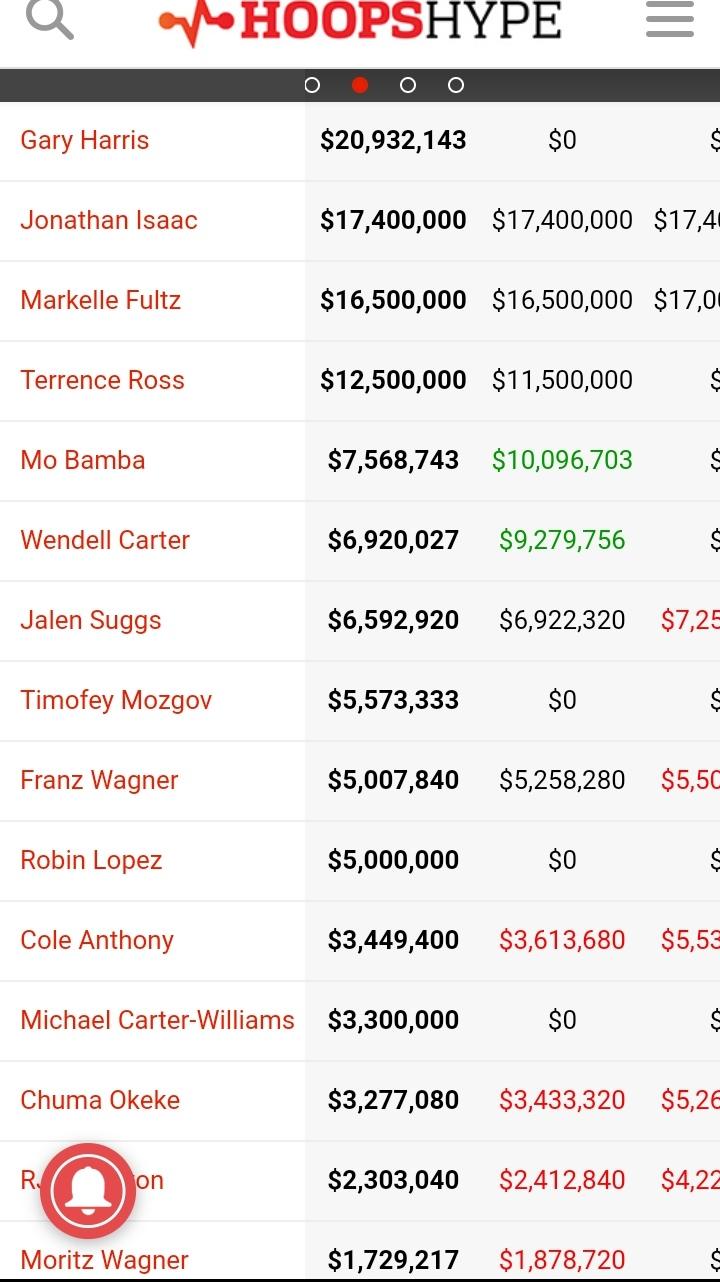The image size is (720, 1282).
Task: Select the first page indicator dot
Action: pyautogui.click(x=312, y=85)
